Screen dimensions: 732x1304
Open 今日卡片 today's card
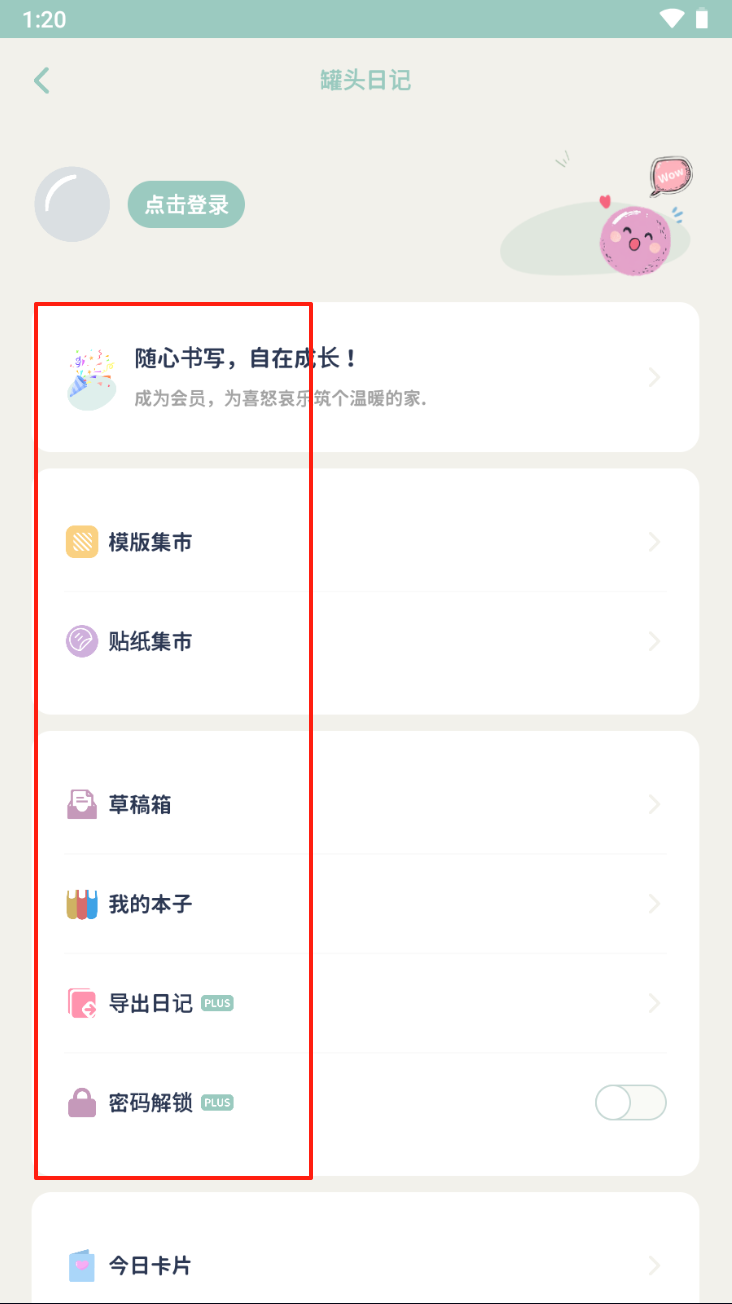(x=365, y=1265)
